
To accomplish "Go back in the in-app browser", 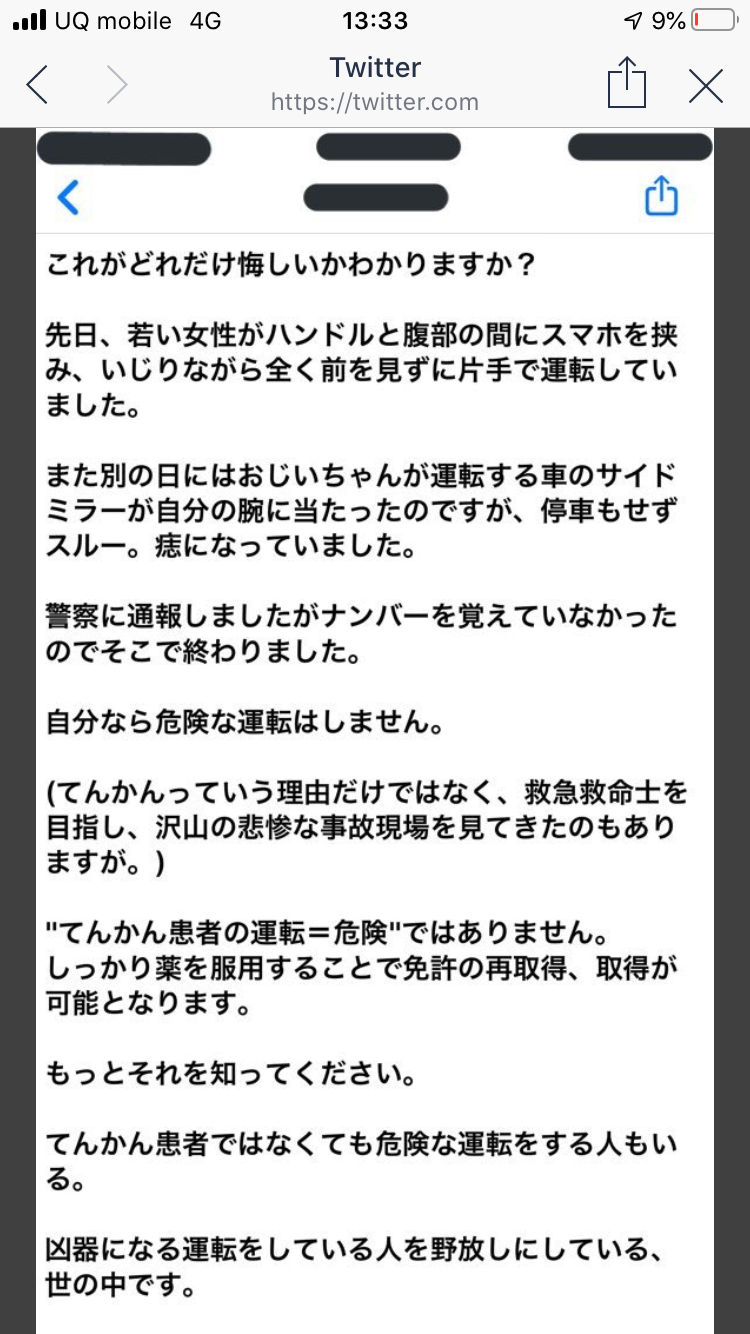I will (x=37, y=85).
